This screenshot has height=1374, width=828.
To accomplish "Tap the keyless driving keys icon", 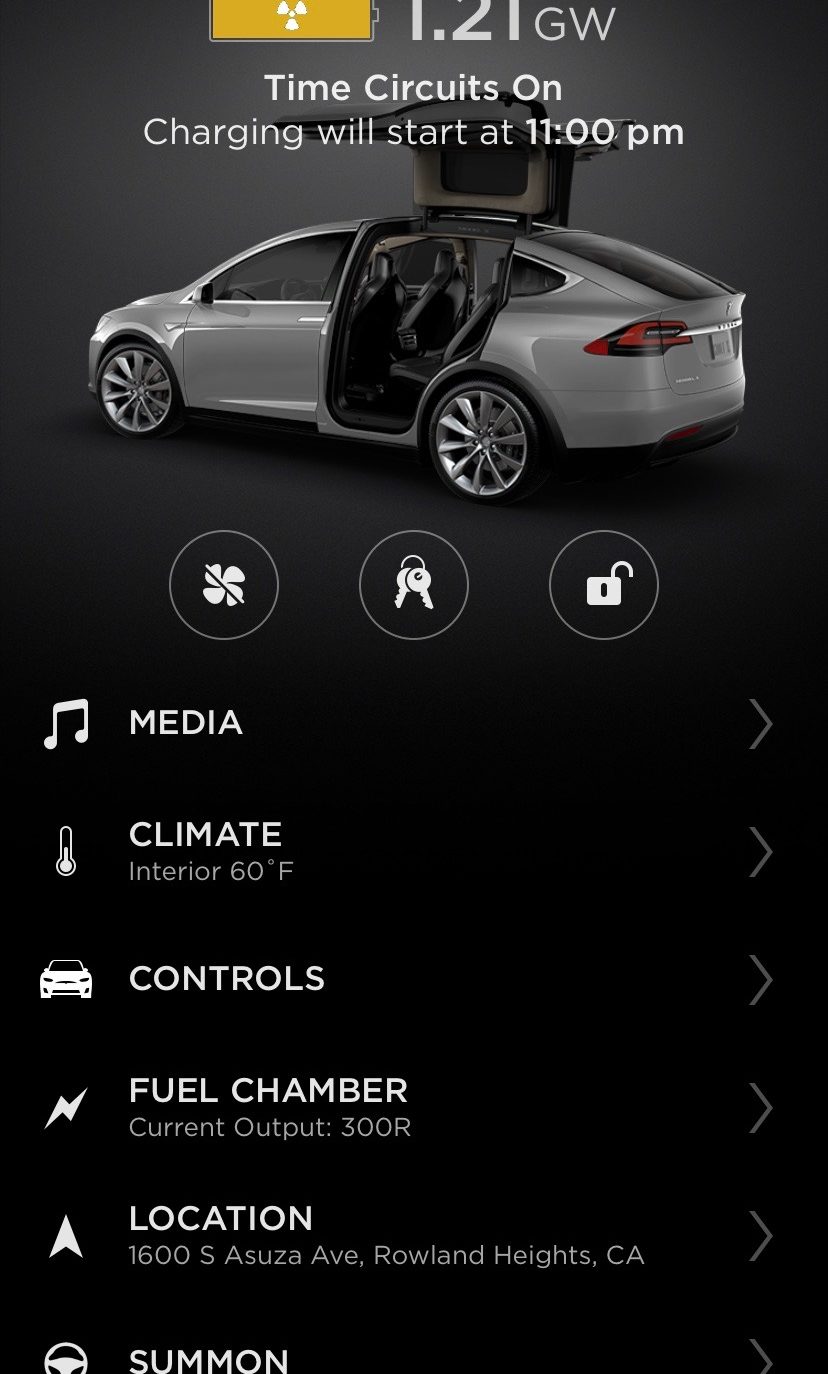I will point(414,585).
